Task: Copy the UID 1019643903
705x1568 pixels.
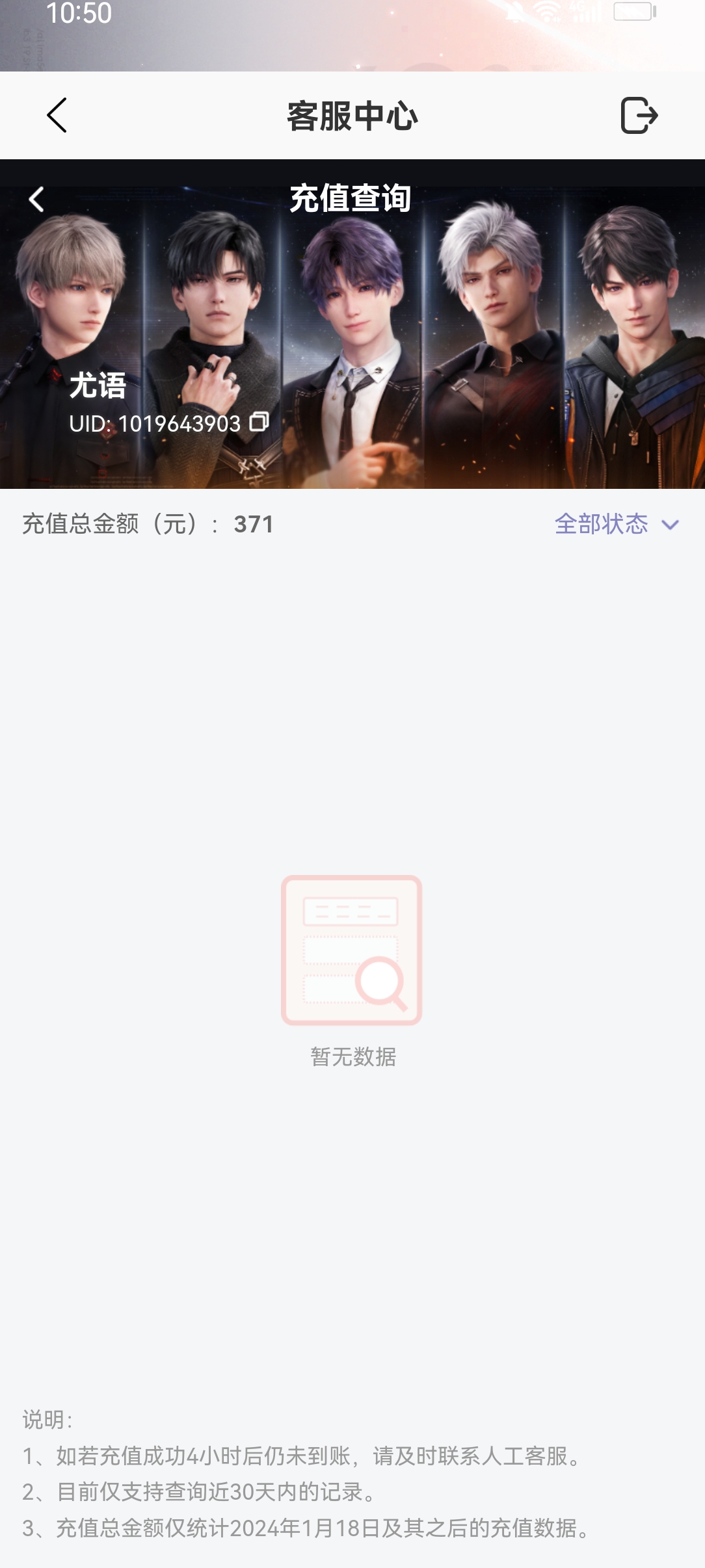Action: pos(259,422)
